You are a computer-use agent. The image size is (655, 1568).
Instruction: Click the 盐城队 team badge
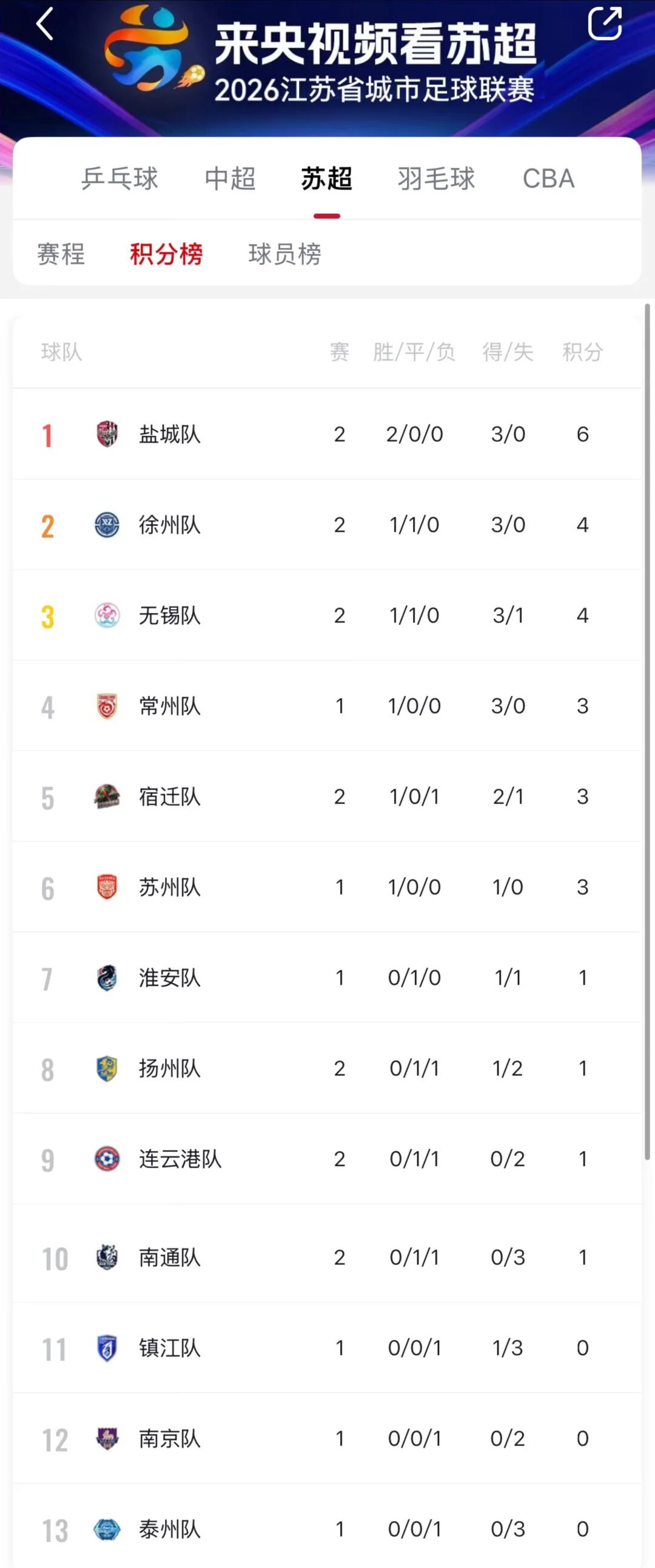[x=107, y=434]
